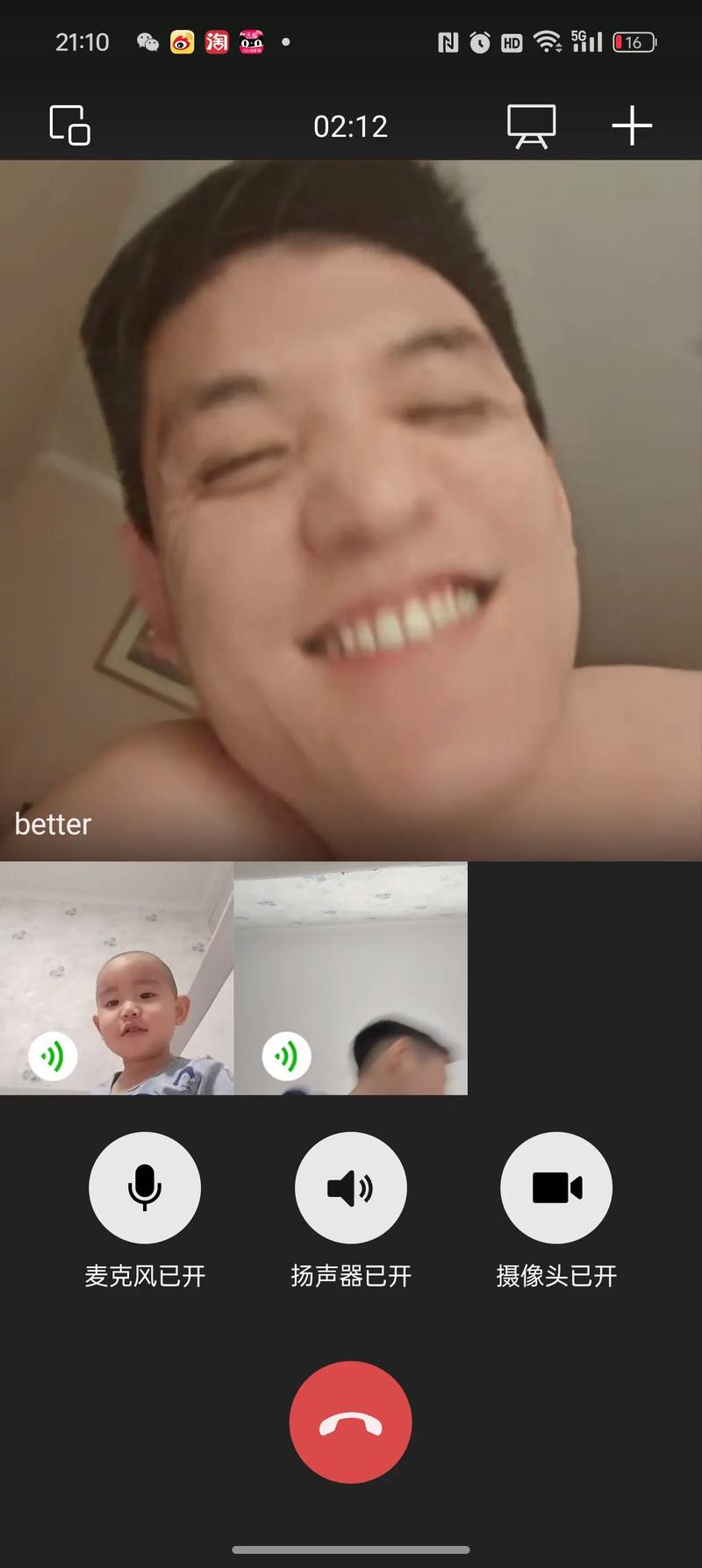Enlarge the baby's video thumbnail
Viewport: 702px width, 1568px height.
117,978
